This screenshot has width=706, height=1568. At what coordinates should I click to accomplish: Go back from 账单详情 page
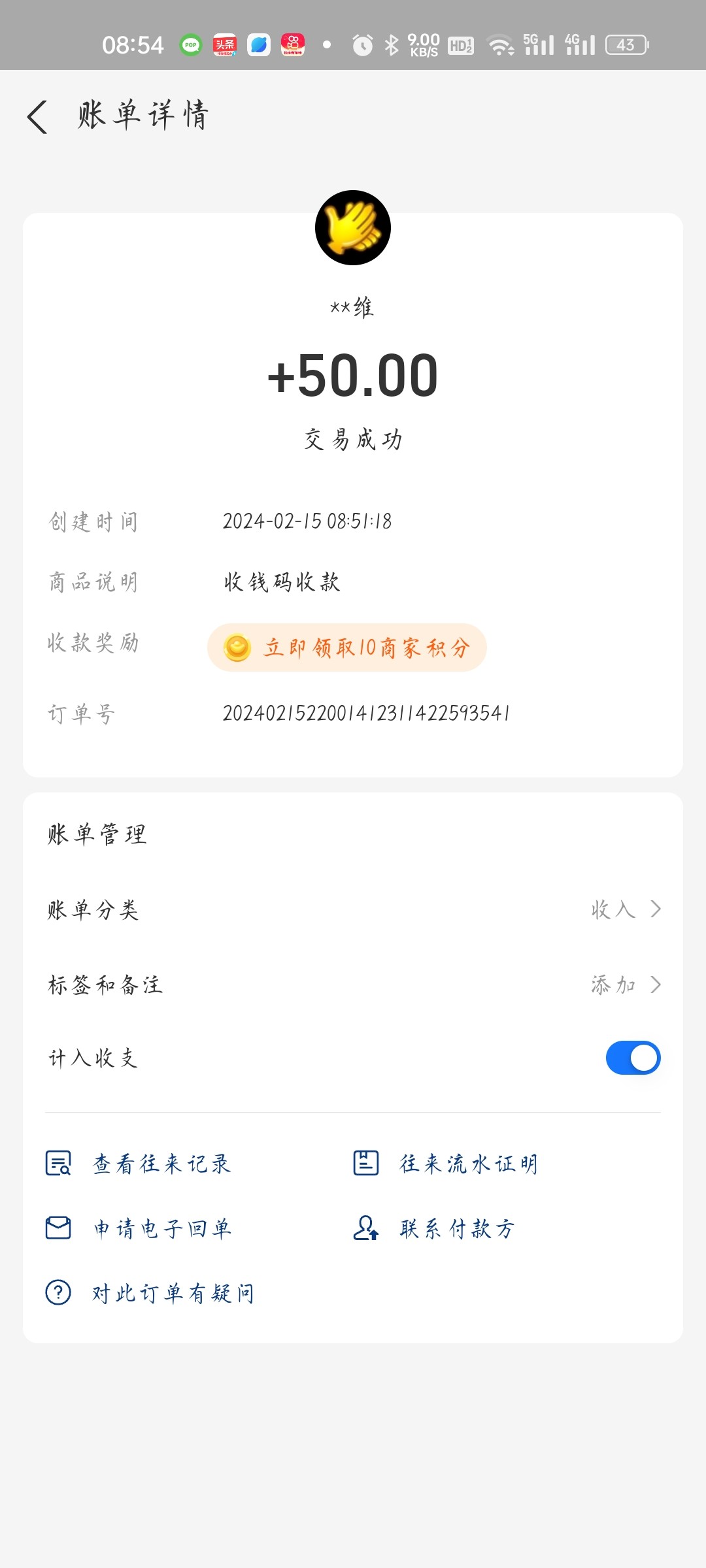click(37, 117)
